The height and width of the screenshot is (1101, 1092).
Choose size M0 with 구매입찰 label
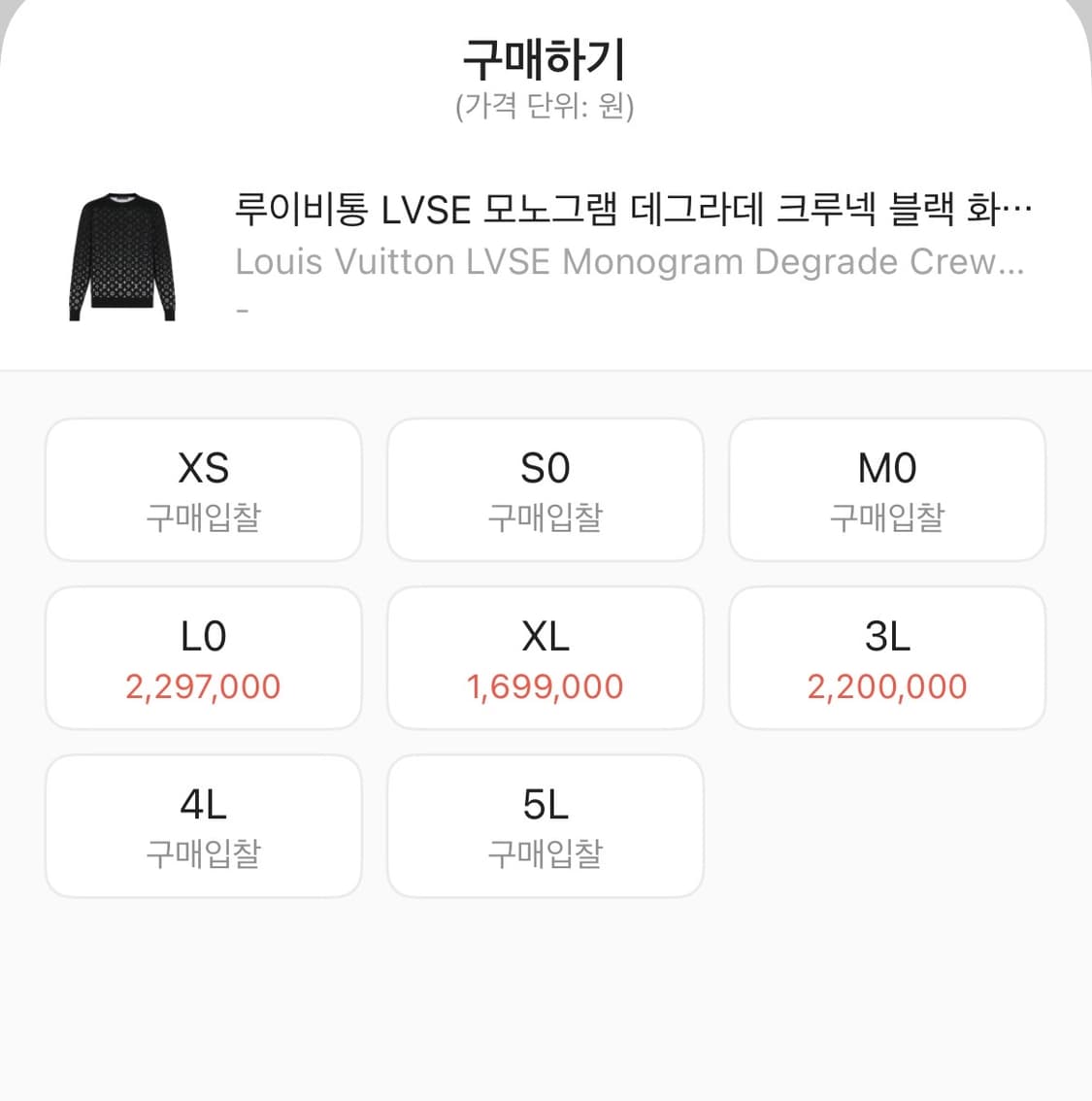tap(887, 489)
